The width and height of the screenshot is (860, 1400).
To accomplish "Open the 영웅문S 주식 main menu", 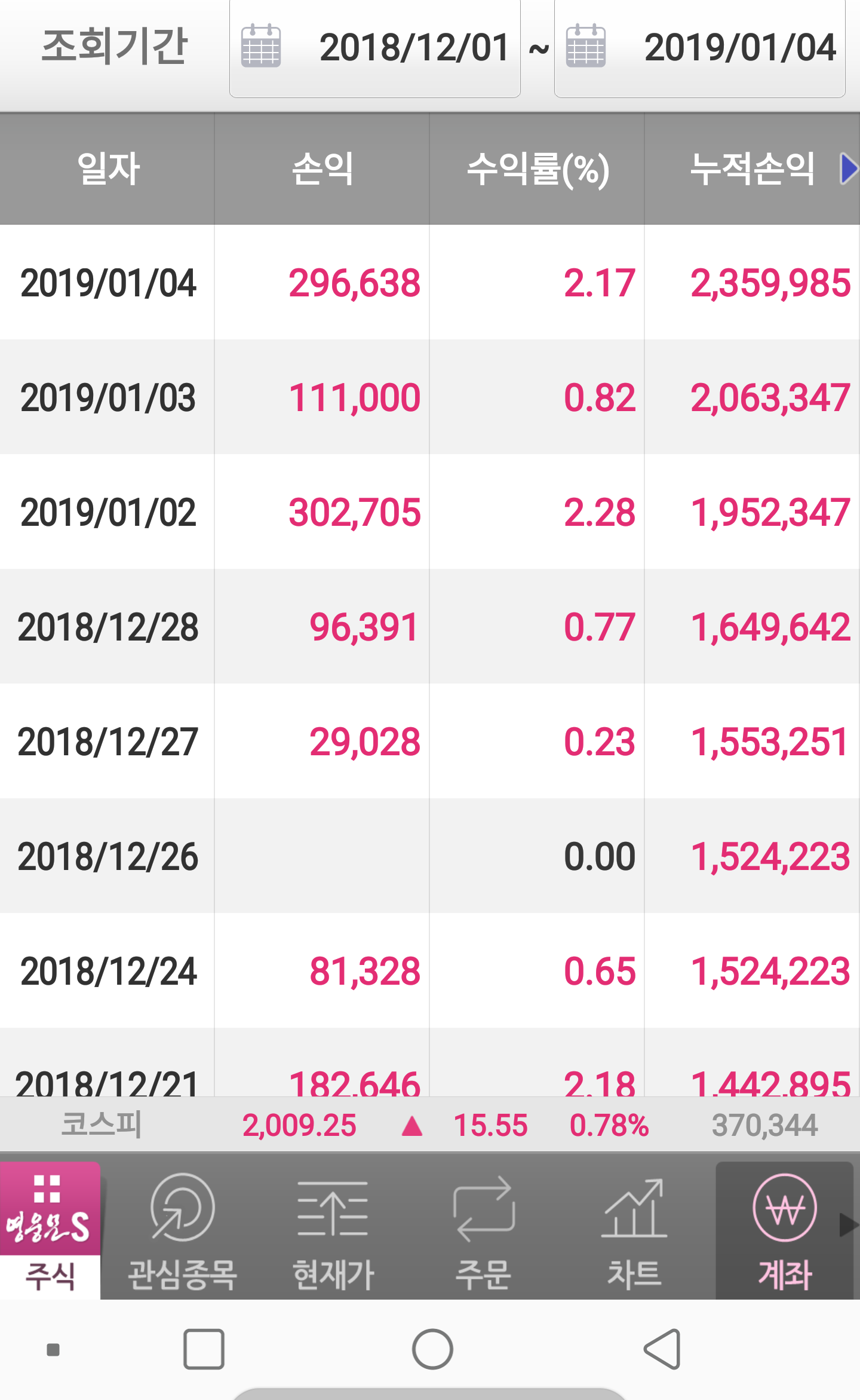I will (x=50, y=1230).
